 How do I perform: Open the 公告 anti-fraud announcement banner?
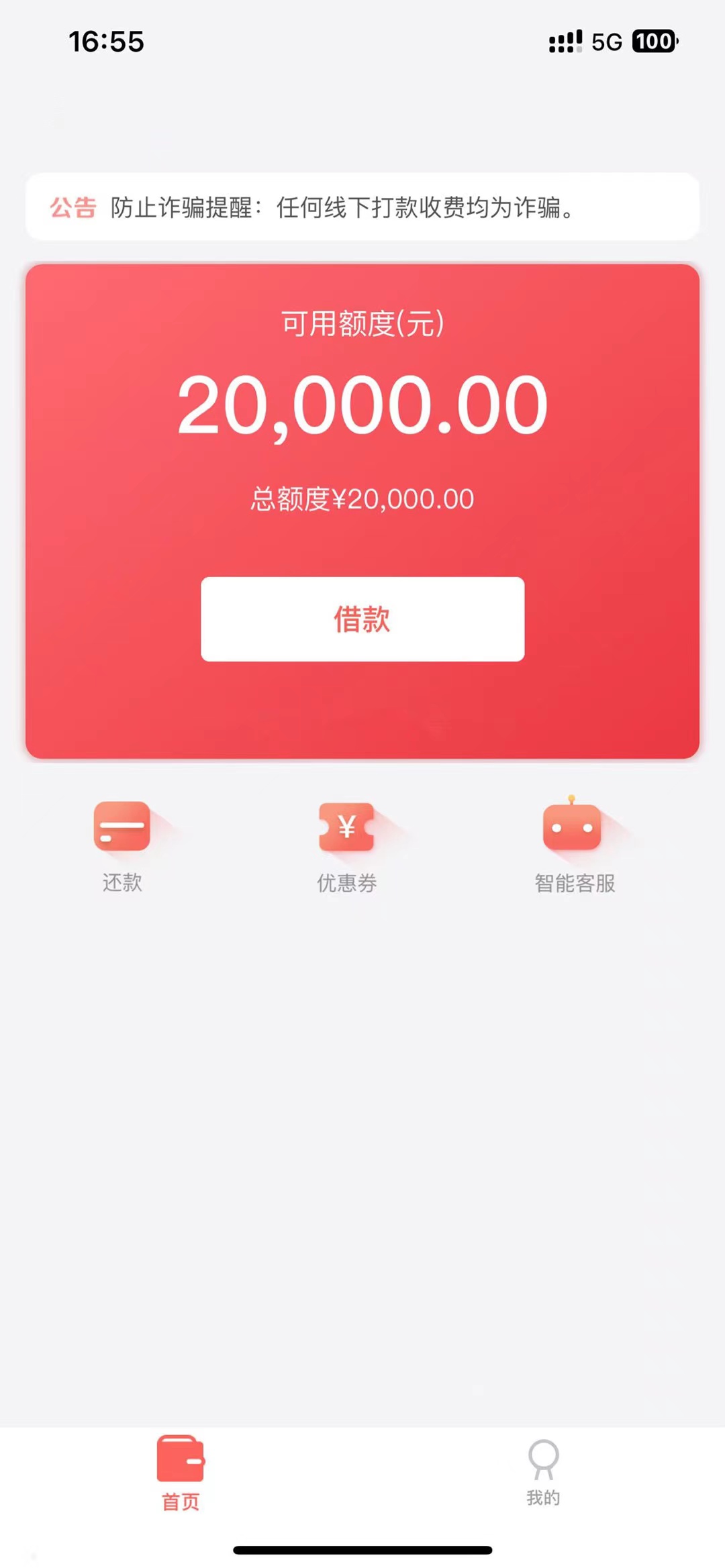coord(362,207)
